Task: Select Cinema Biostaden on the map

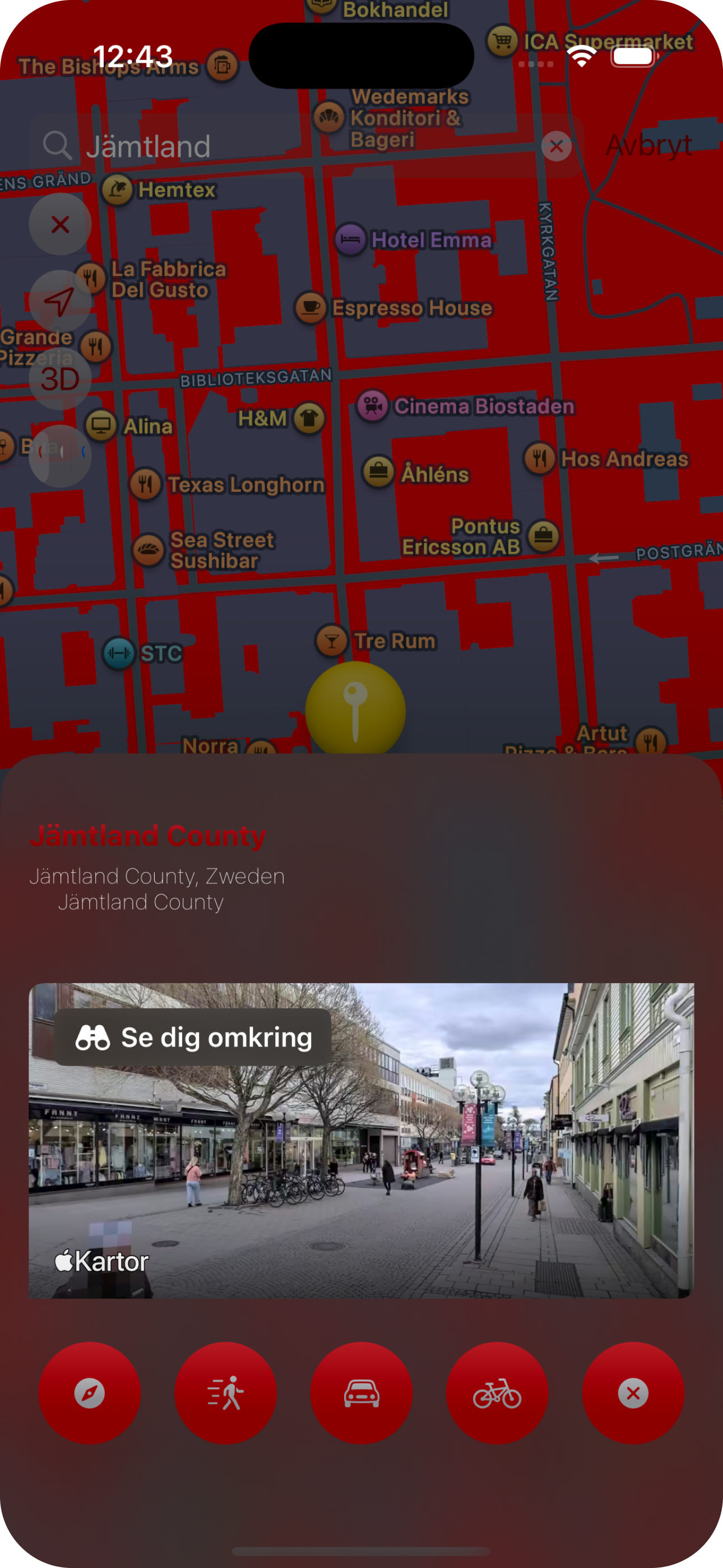Action: coord(373,406)
